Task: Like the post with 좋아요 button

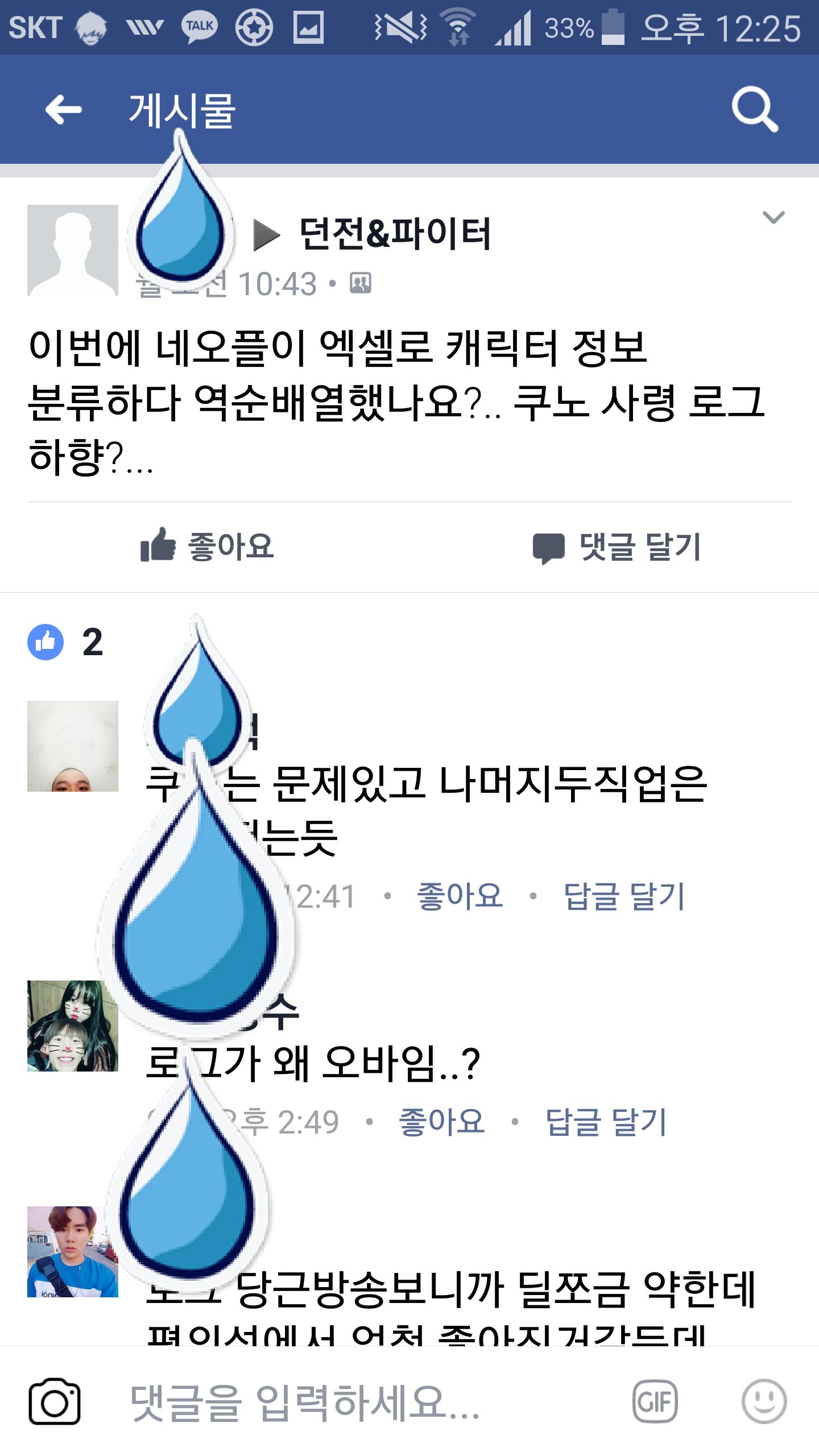Action: [x=207, y=547]
